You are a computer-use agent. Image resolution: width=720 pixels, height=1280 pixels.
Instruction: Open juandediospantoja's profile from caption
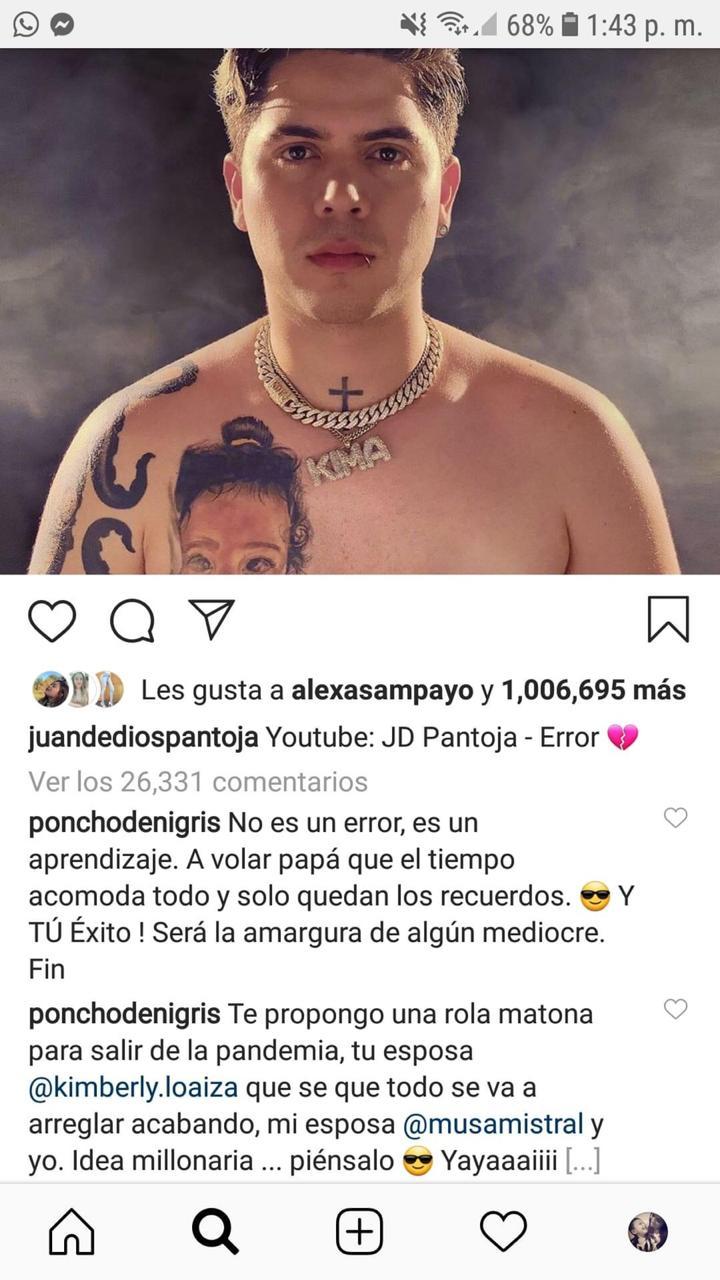(144, 738)
